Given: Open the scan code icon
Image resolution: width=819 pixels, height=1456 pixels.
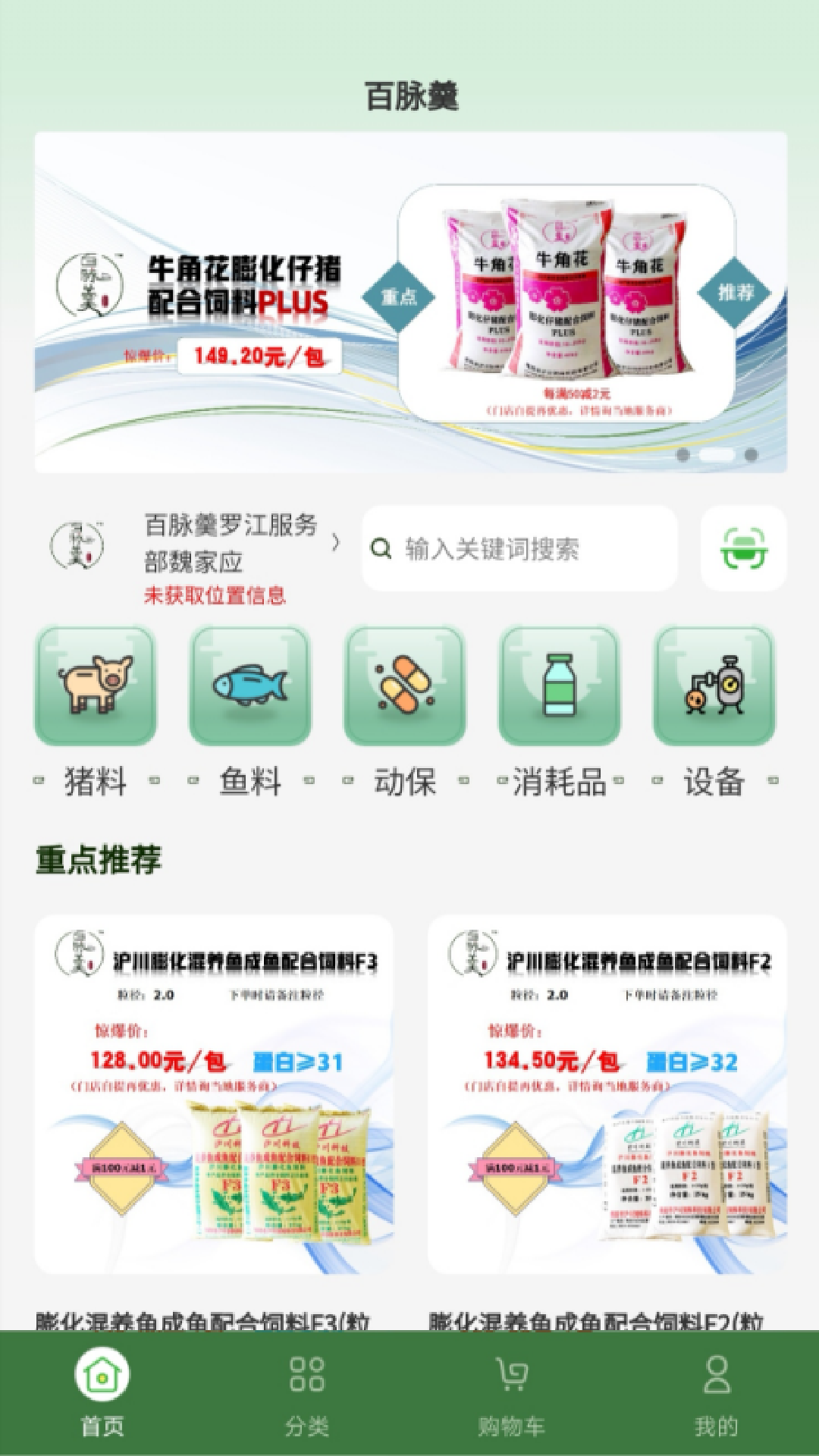Looking at the screenshot, I should (x=743, y=548).
